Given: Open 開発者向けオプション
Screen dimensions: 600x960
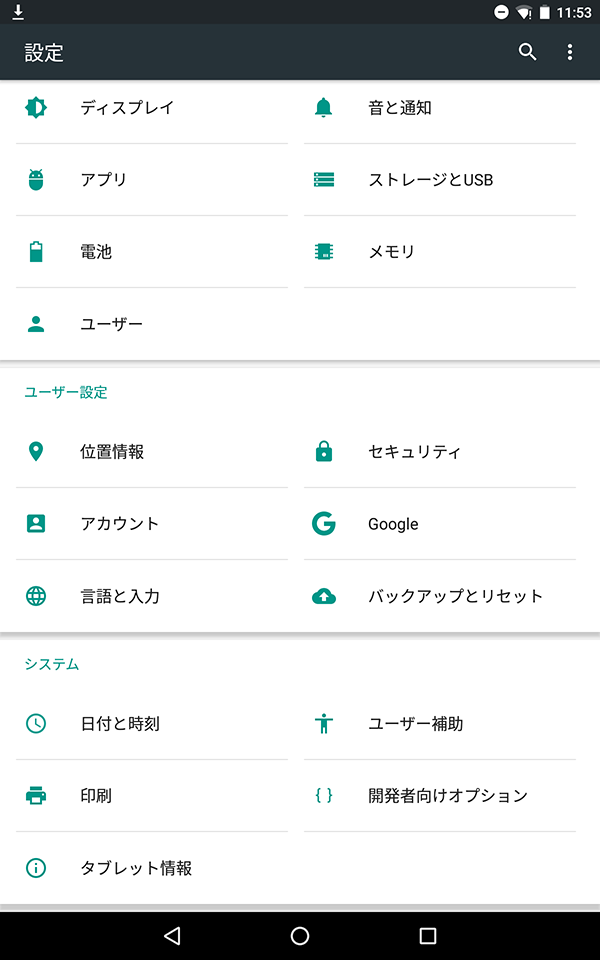Looking at the screenshot, I should click(440, 795).
